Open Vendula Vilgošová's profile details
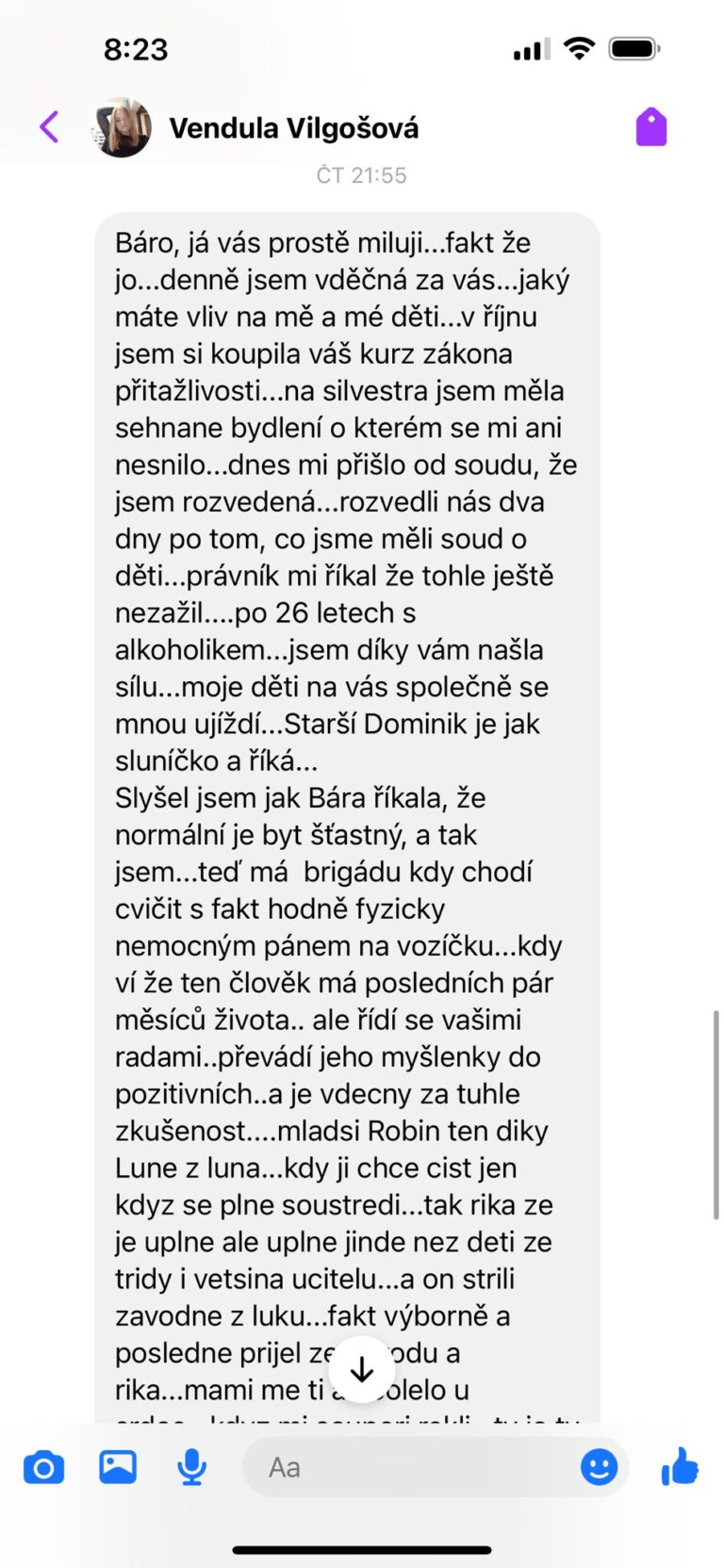Image resolution: width=724 pixels, height=1568 pixels. (293, 128)
